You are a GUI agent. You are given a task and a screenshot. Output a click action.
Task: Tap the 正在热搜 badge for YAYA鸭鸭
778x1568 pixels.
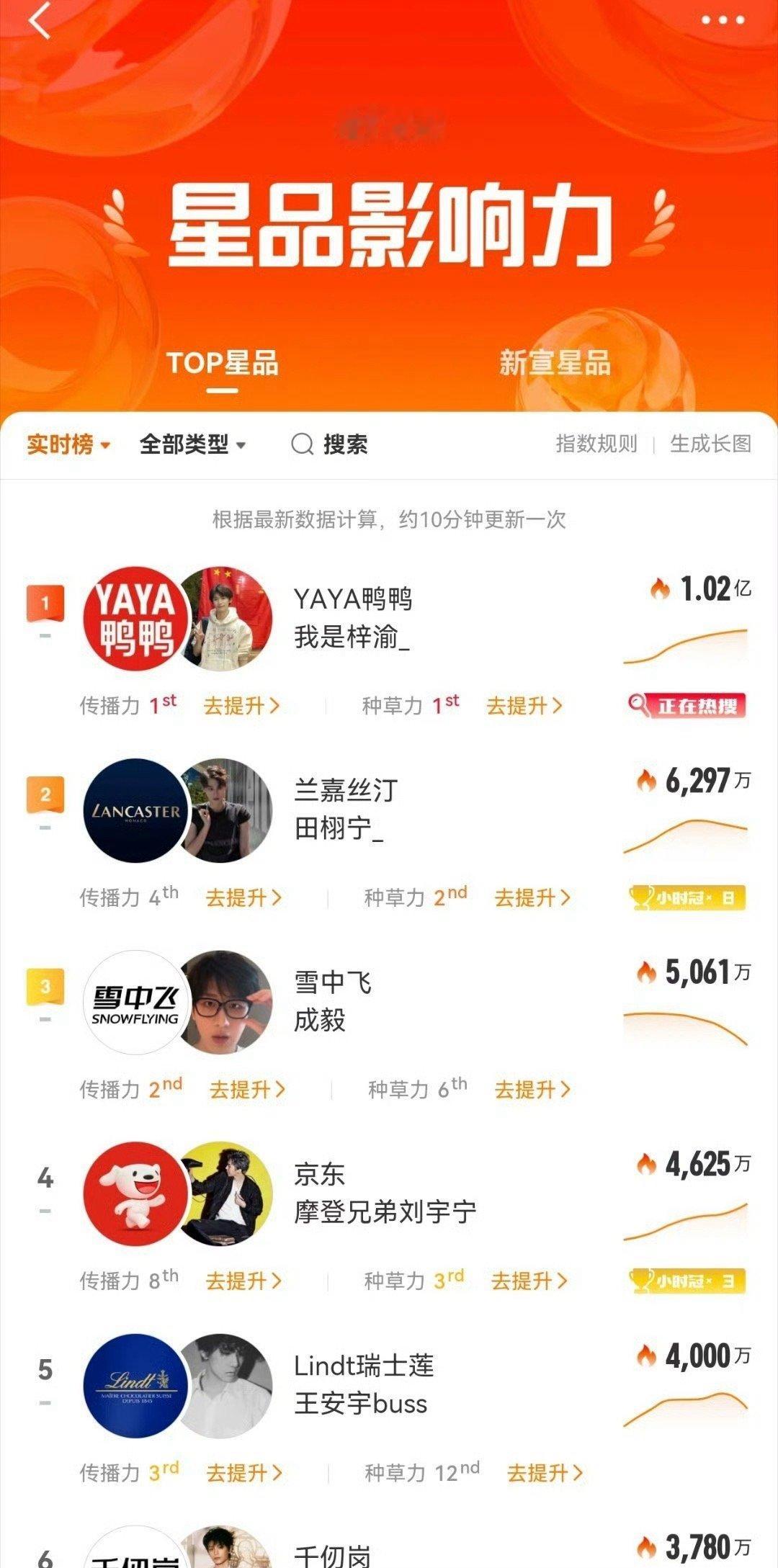(687, 705)
